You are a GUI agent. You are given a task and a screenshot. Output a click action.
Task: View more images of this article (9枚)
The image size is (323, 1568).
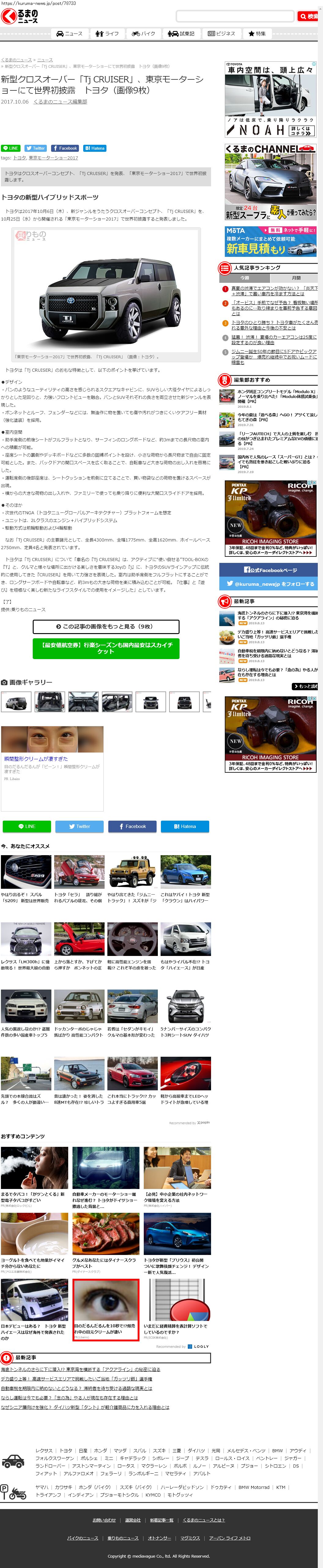pos(106,626)
